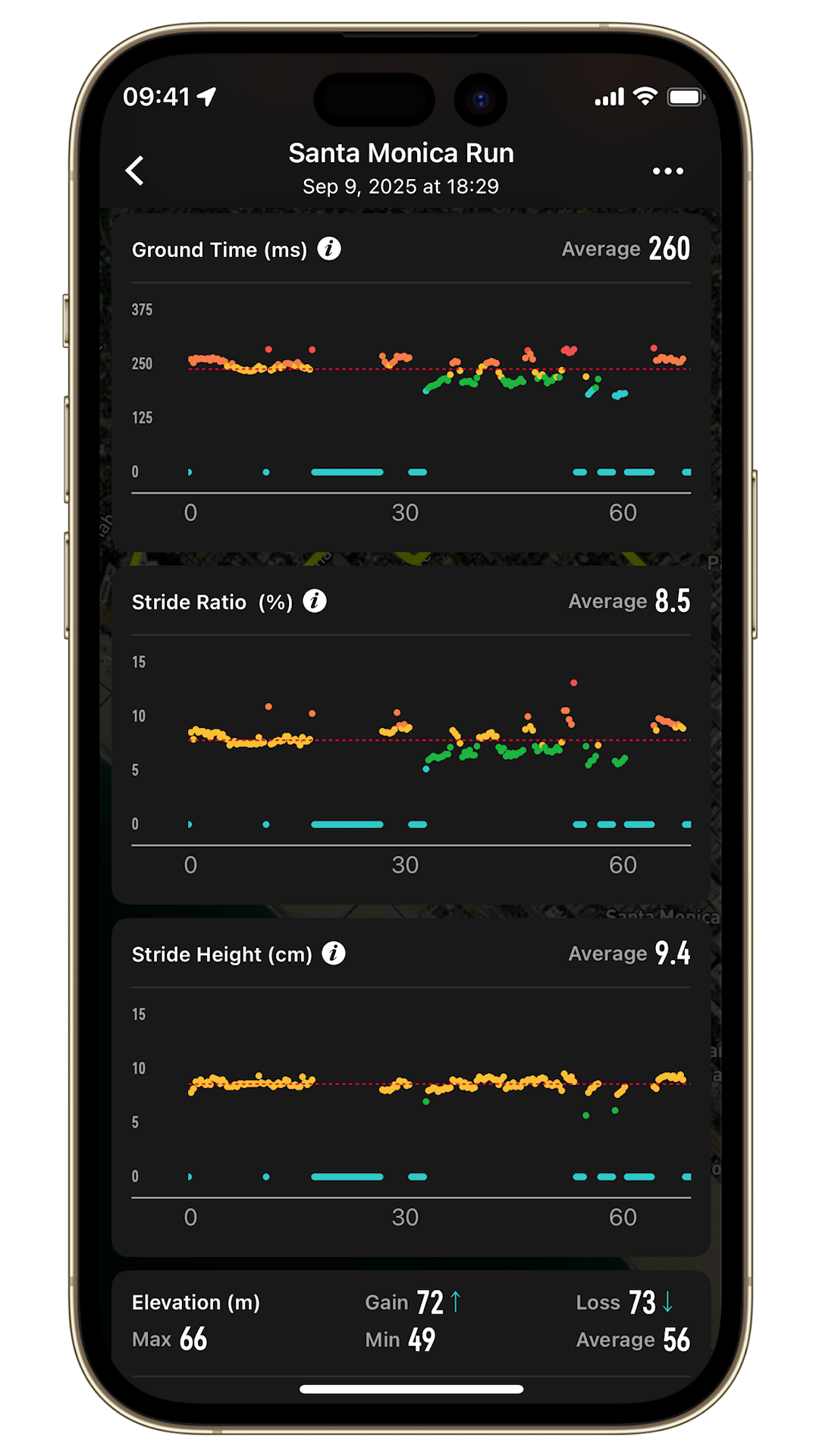Show Stride Ratio info details
Screen dimensions: 819x1456
click(x=315, y=601)
